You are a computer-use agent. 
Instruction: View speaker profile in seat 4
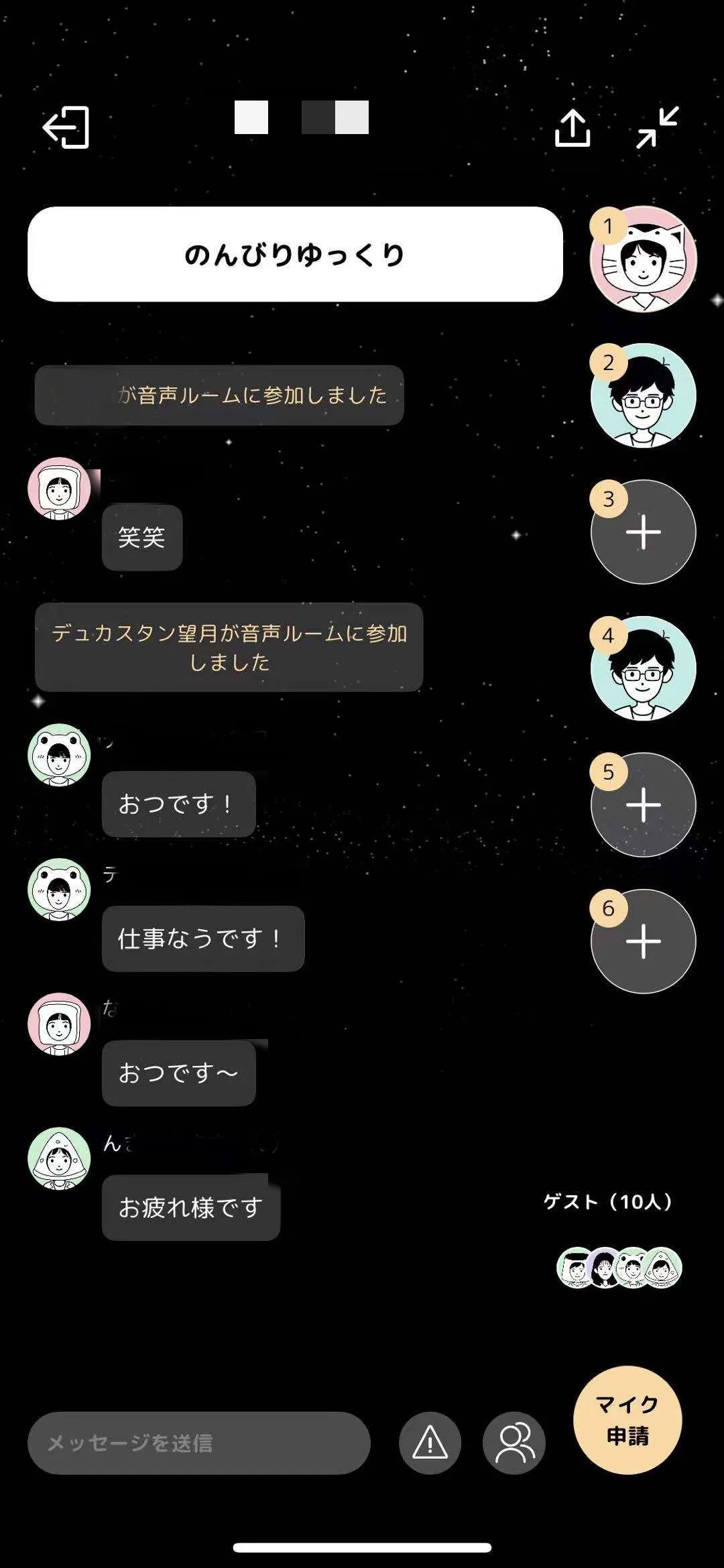pos(643,669)
